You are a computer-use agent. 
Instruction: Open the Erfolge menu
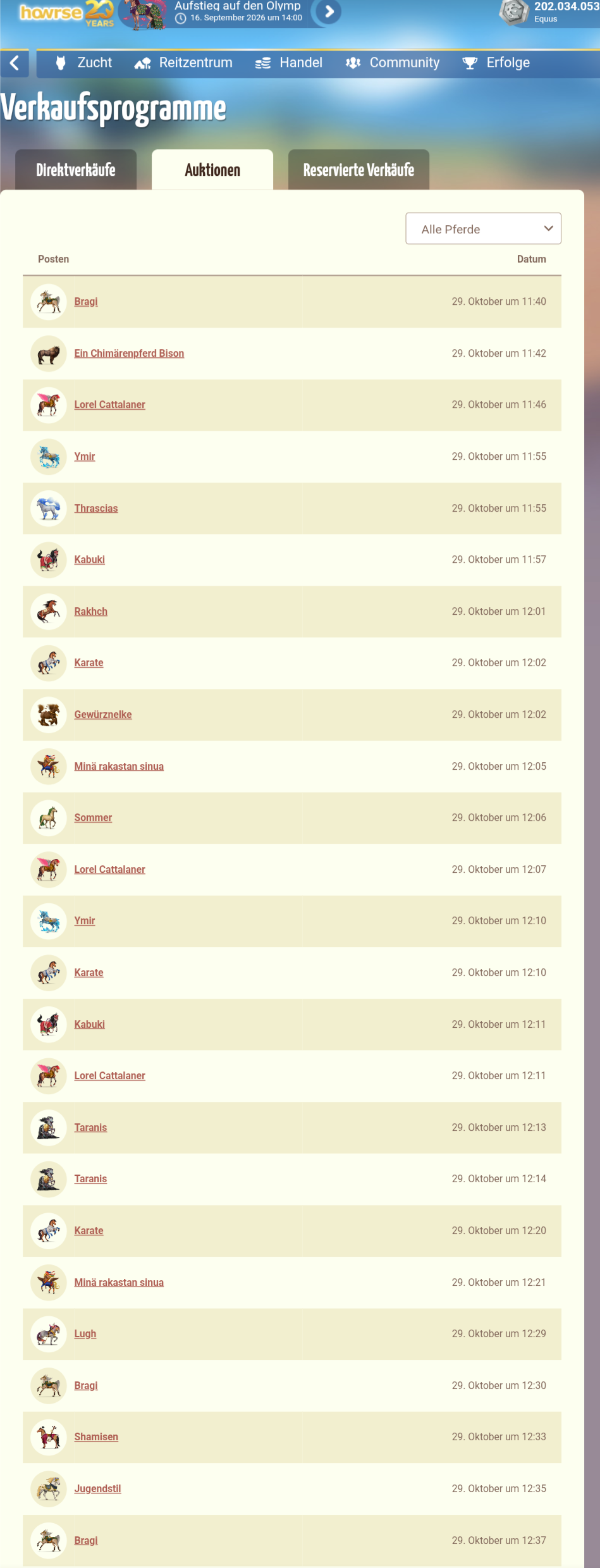tap(496, 63)
